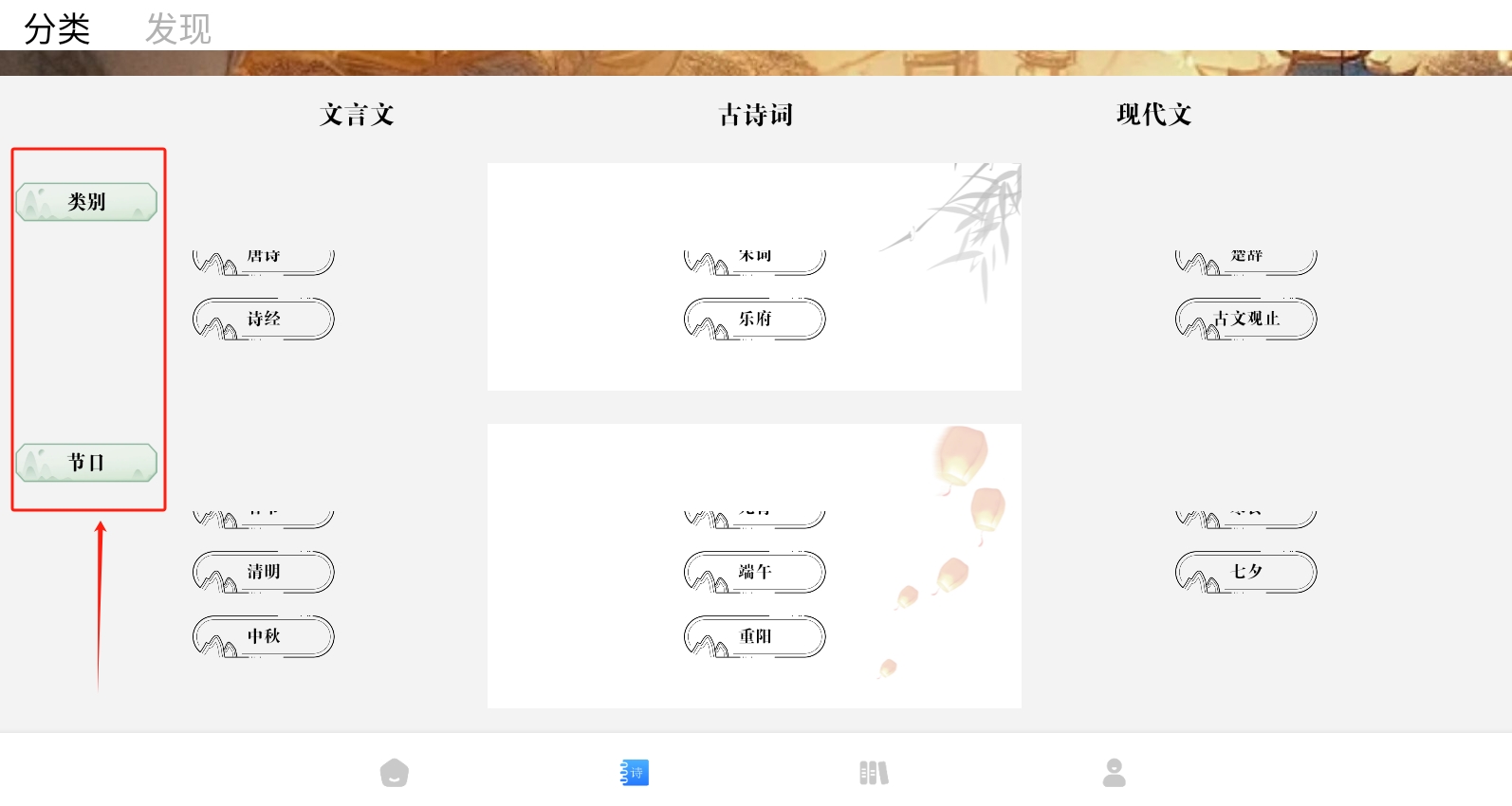
Task: Choose the 楚辞 category chip
Action: click(1246, 261)
